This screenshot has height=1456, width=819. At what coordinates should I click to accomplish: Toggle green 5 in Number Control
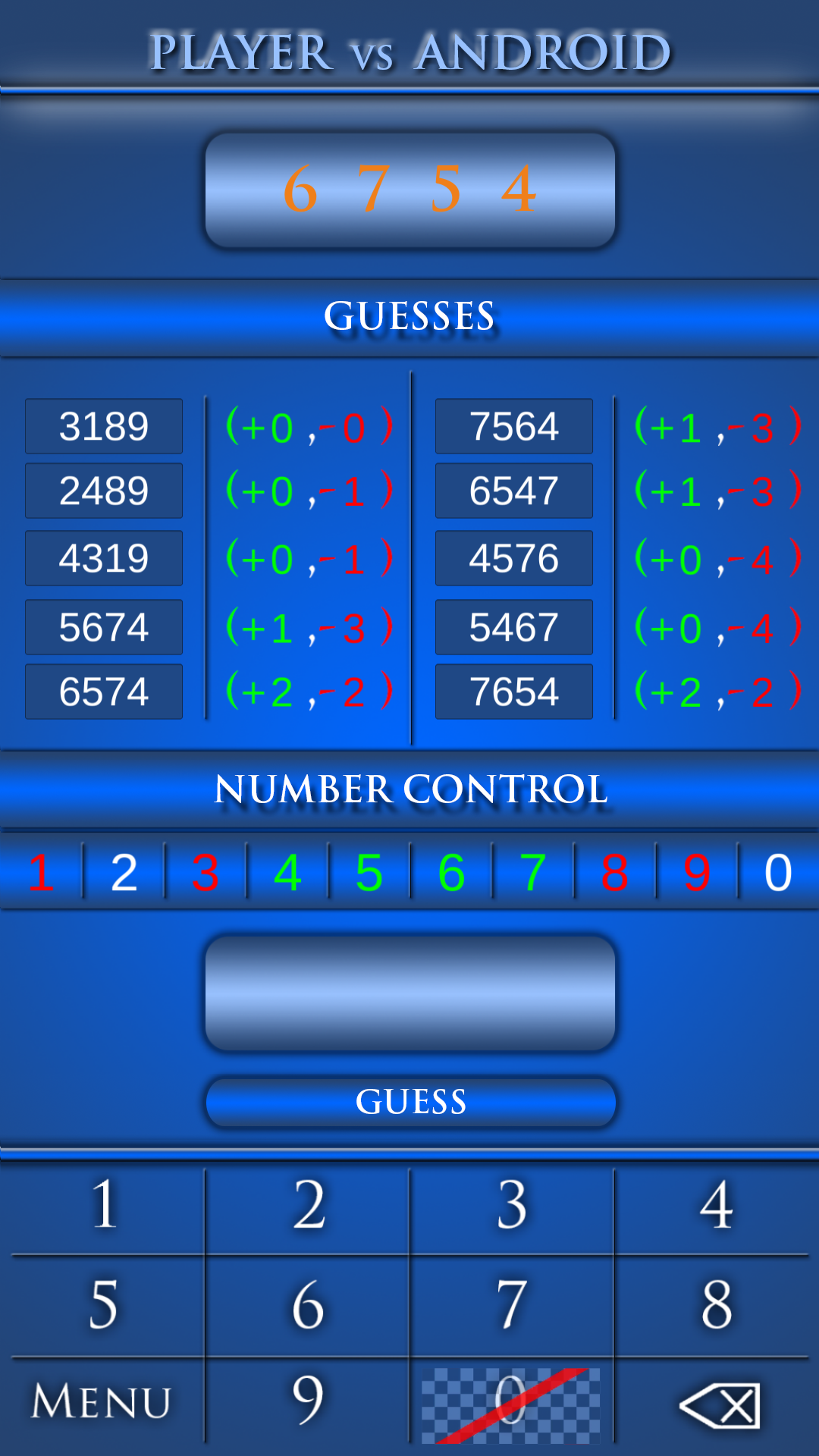coord(369,872)
